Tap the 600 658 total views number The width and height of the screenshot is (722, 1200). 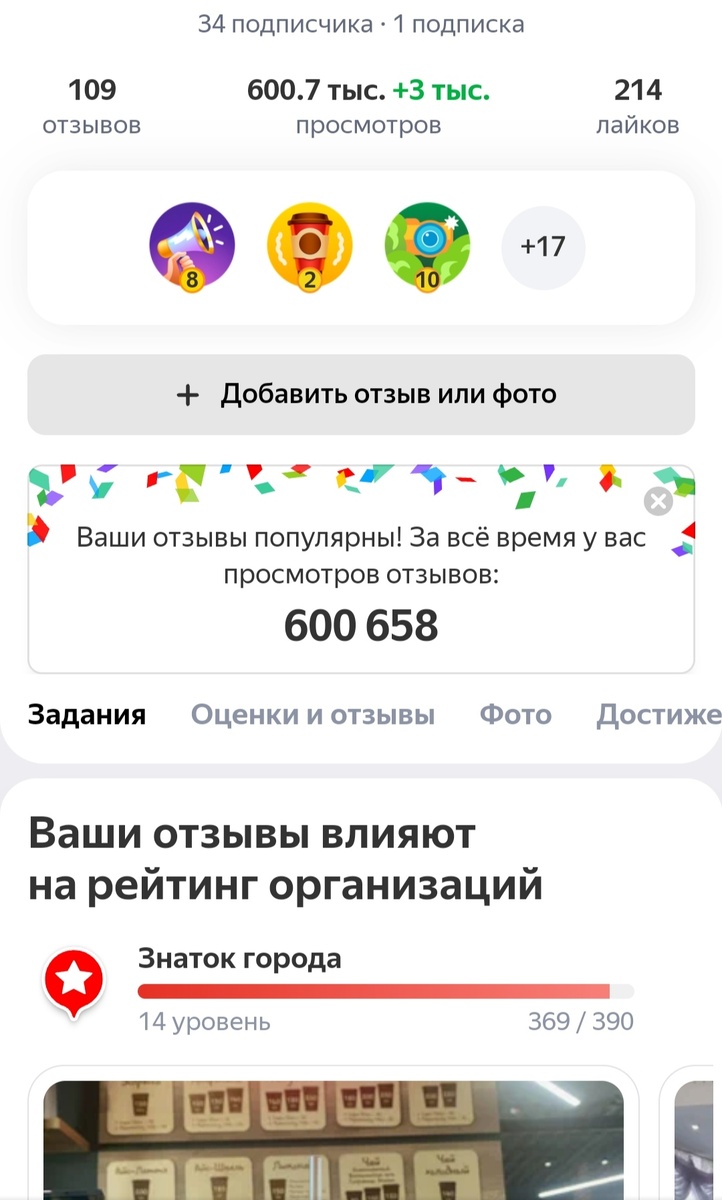click(x=360, y=624)
